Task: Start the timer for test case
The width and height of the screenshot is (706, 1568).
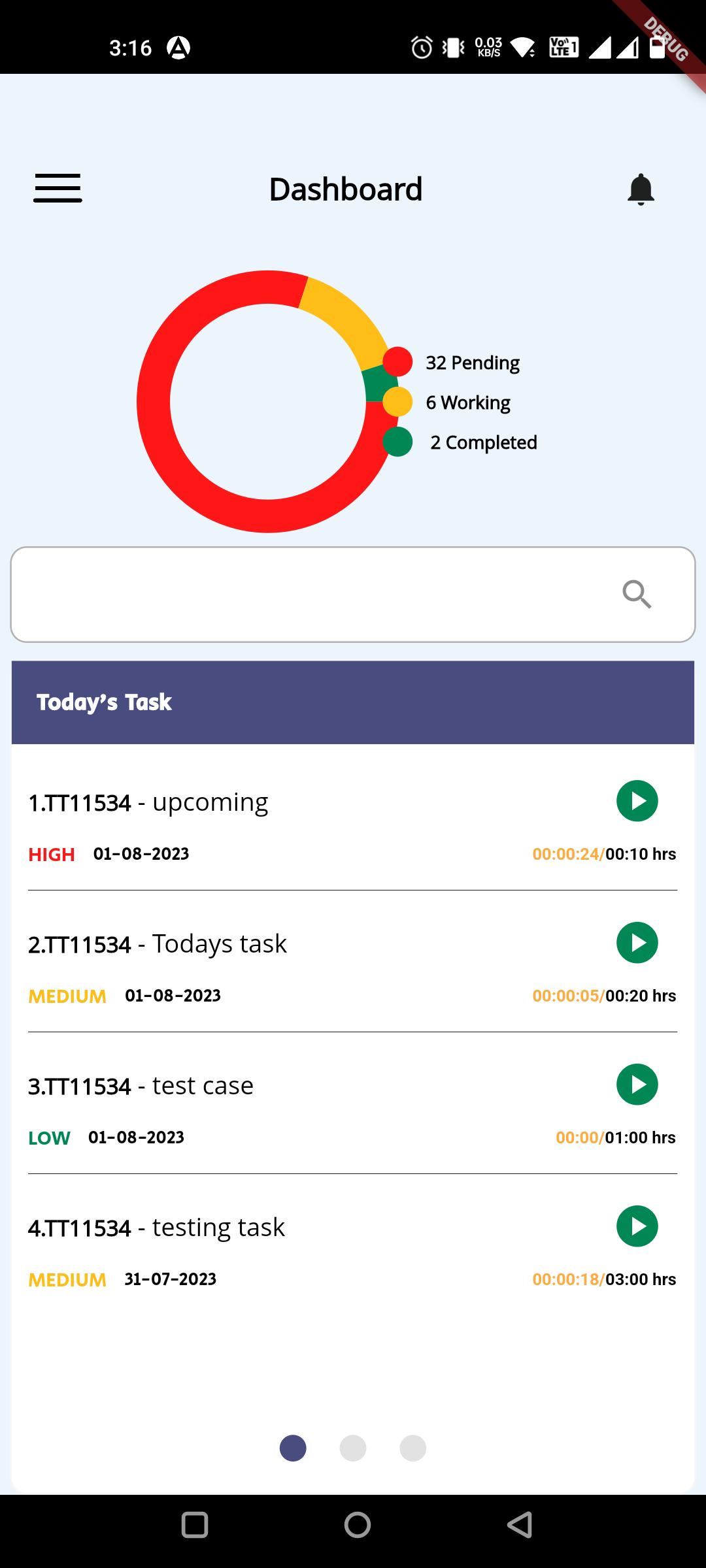Action: [x=637, y=1085]
